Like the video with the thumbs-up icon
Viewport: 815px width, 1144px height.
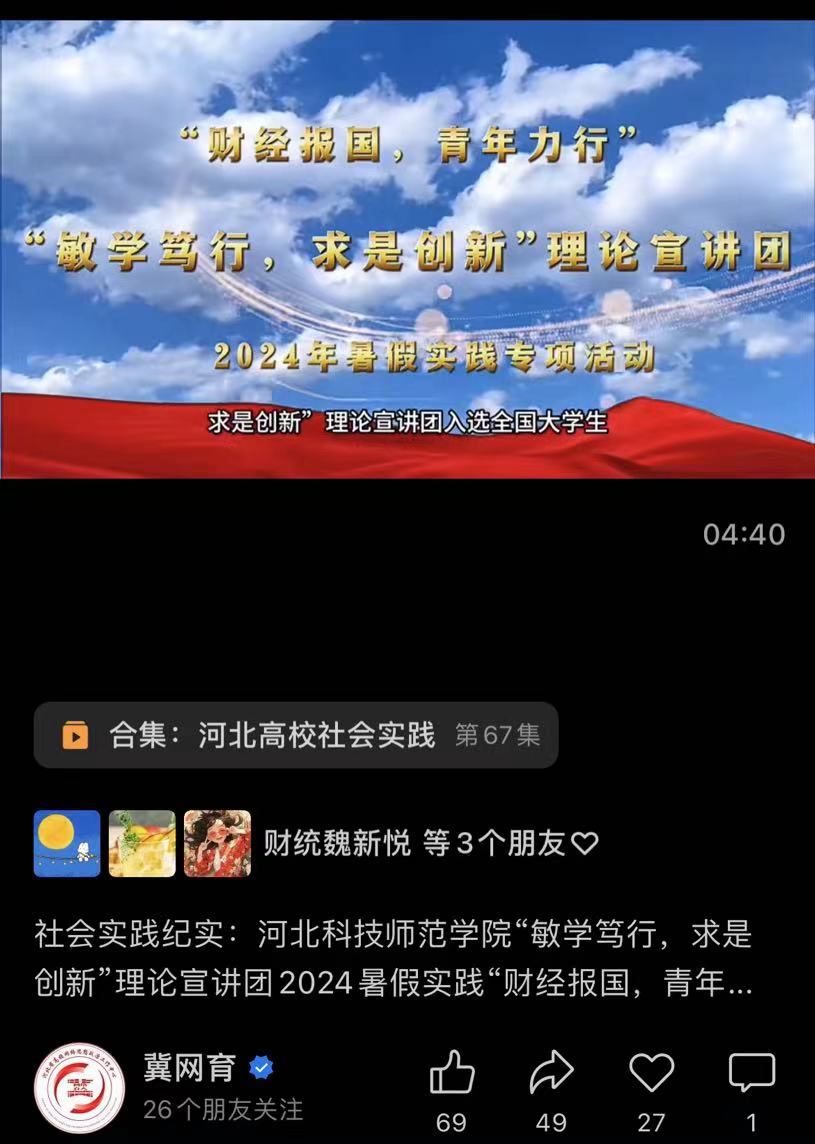coord(451,1074)
